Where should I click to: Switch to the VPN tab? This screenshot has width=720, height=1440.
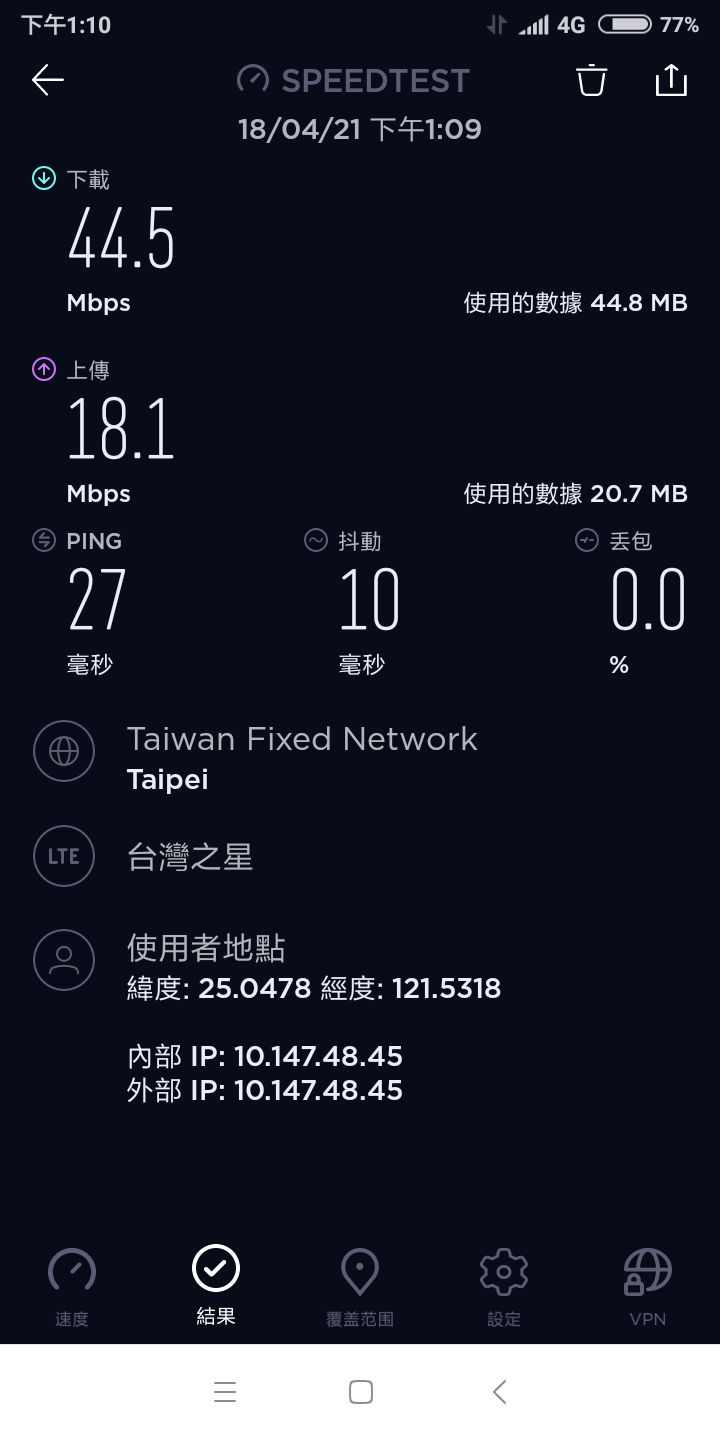click(648, 1288)
